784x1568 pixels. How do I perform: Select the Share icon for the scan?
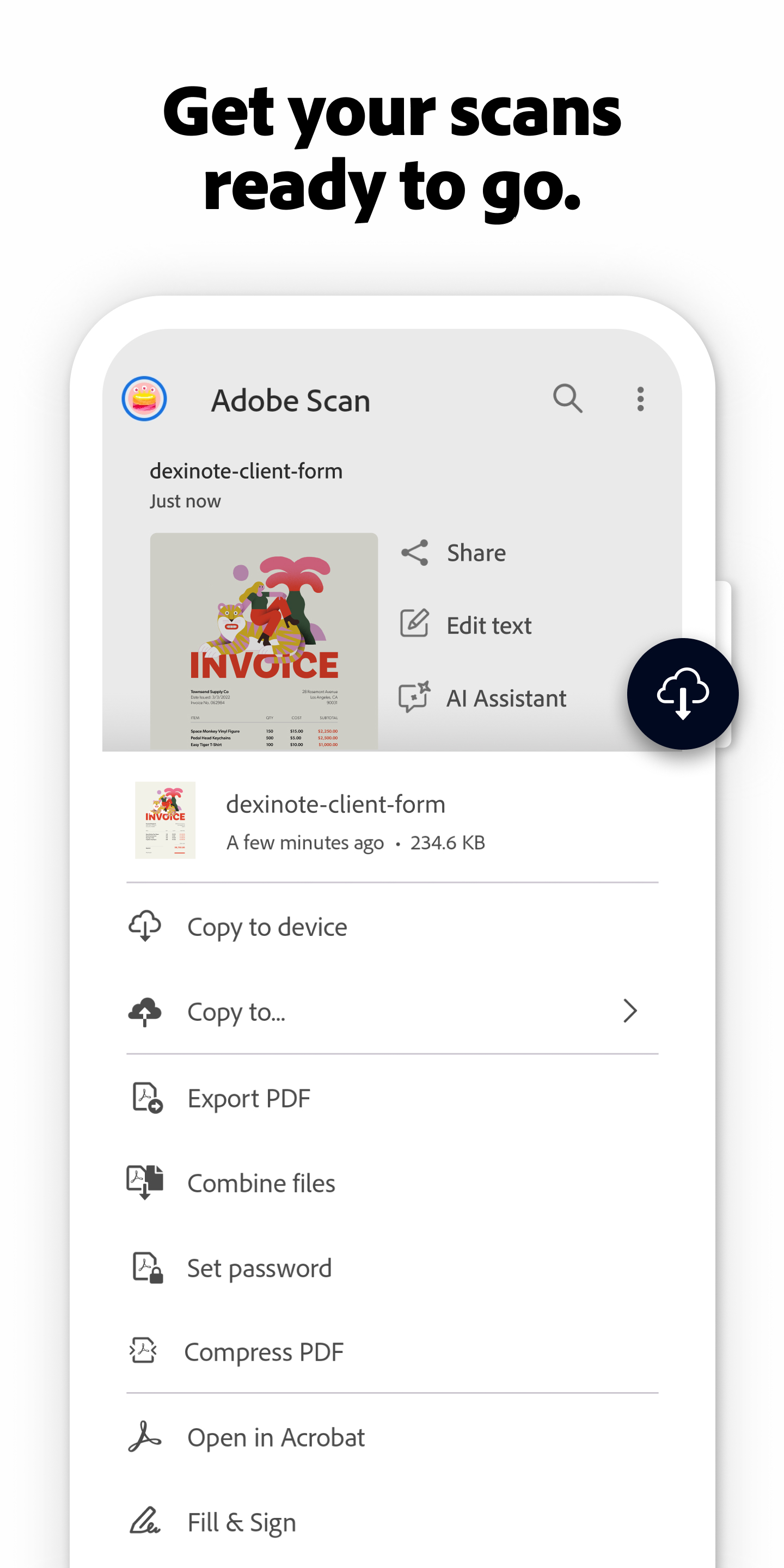coord(414,553)
